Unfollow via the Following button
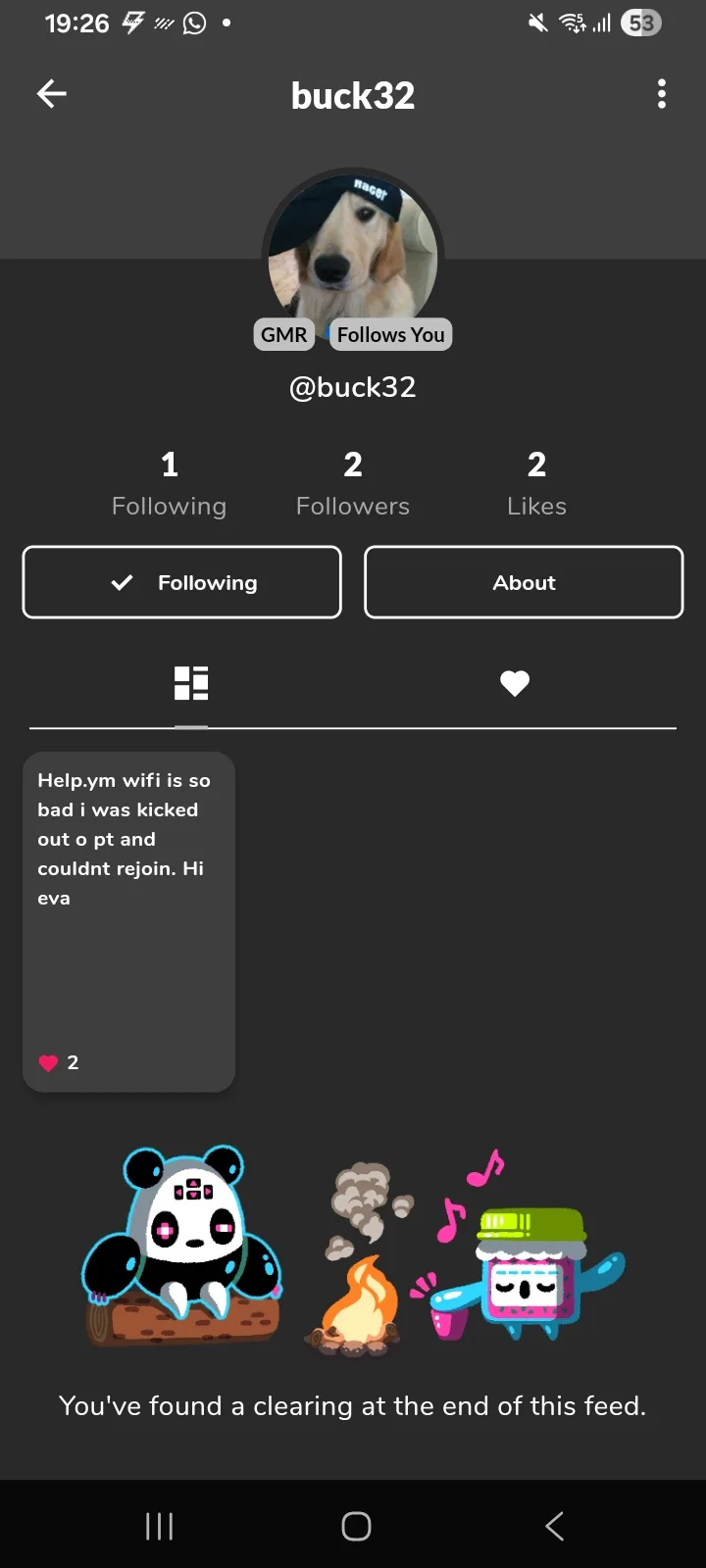The image size is (706, 1568). tap(182, 582)
